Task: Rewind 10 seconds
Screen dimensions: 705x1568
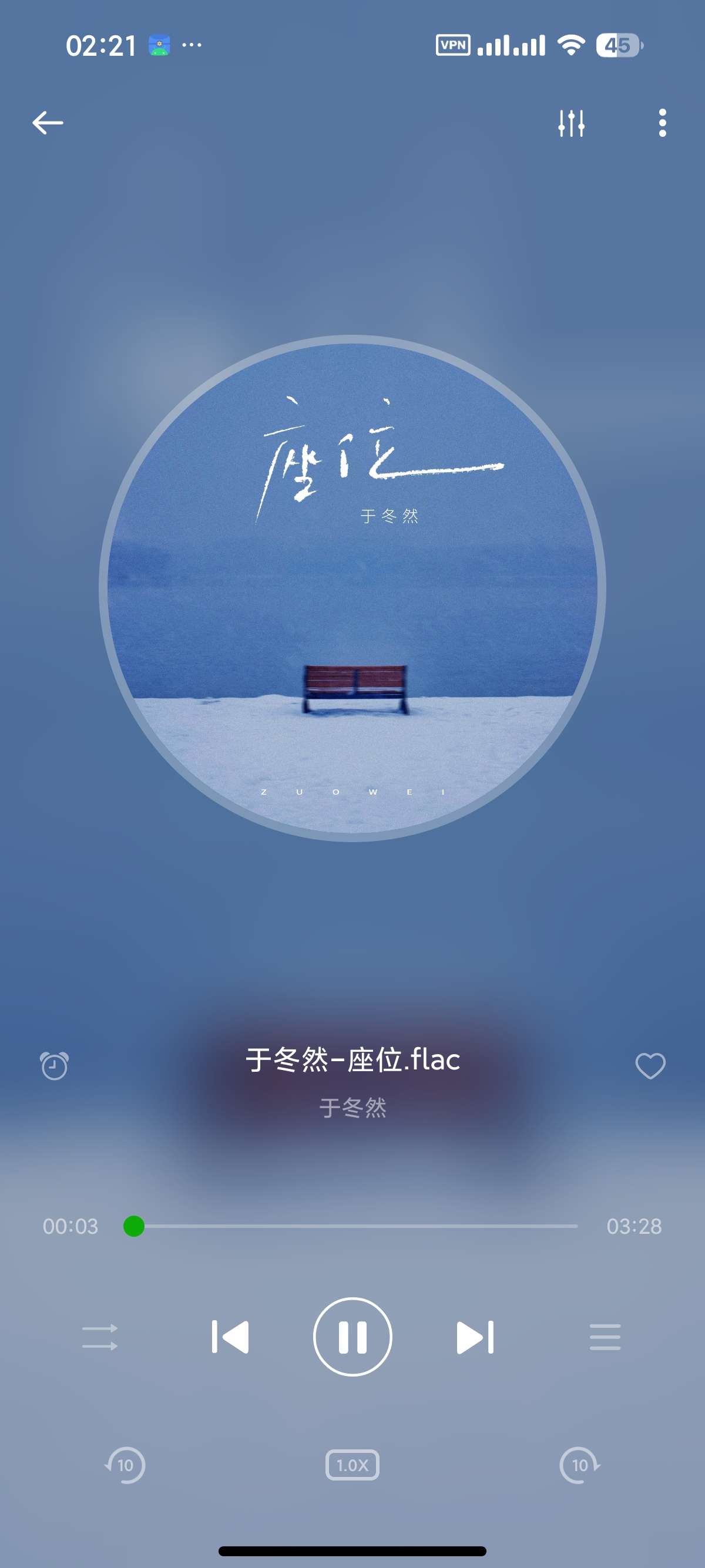Action: pos(125,1465)
